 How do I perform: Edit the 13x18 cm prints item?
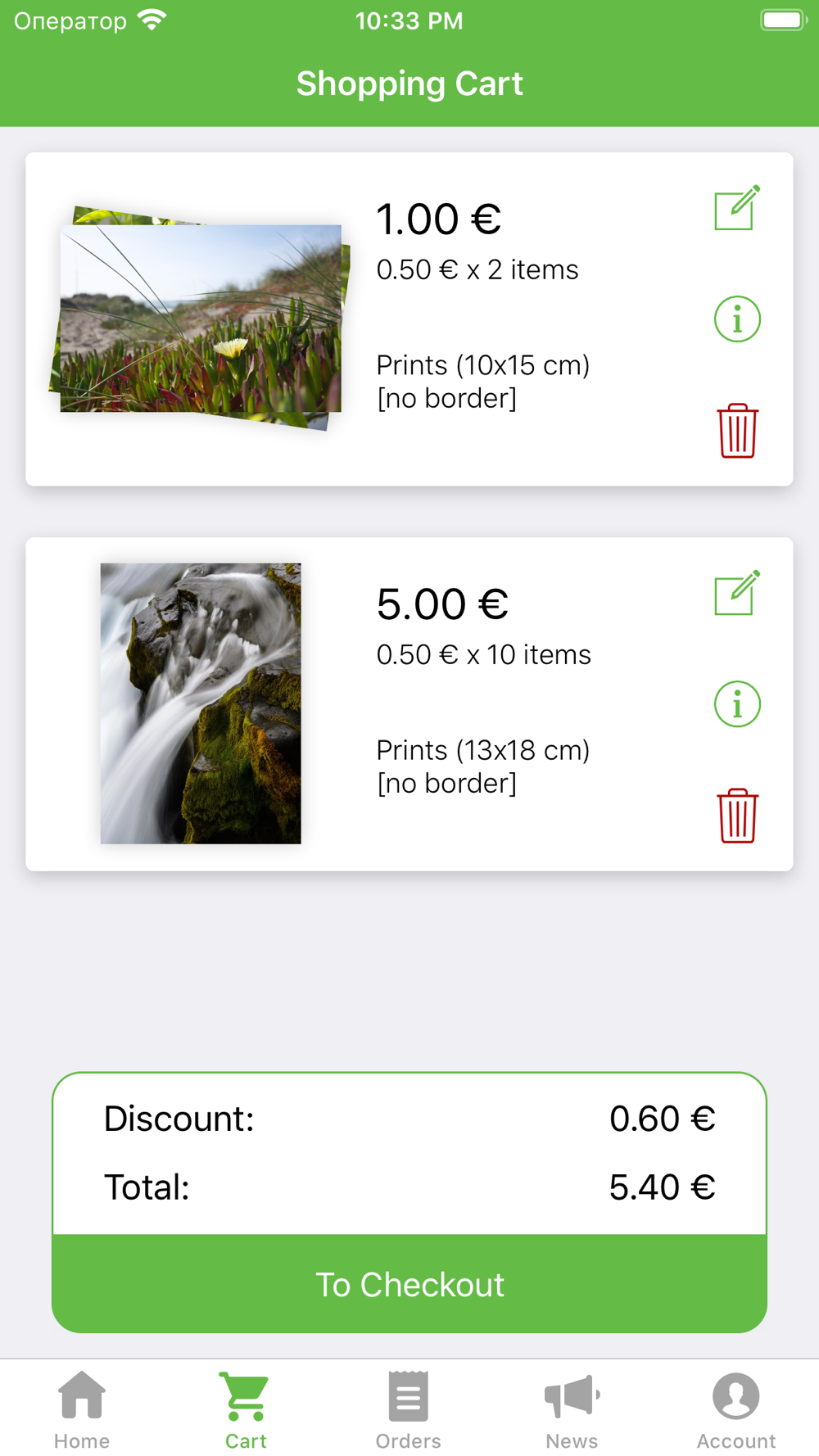pos(736,594)
